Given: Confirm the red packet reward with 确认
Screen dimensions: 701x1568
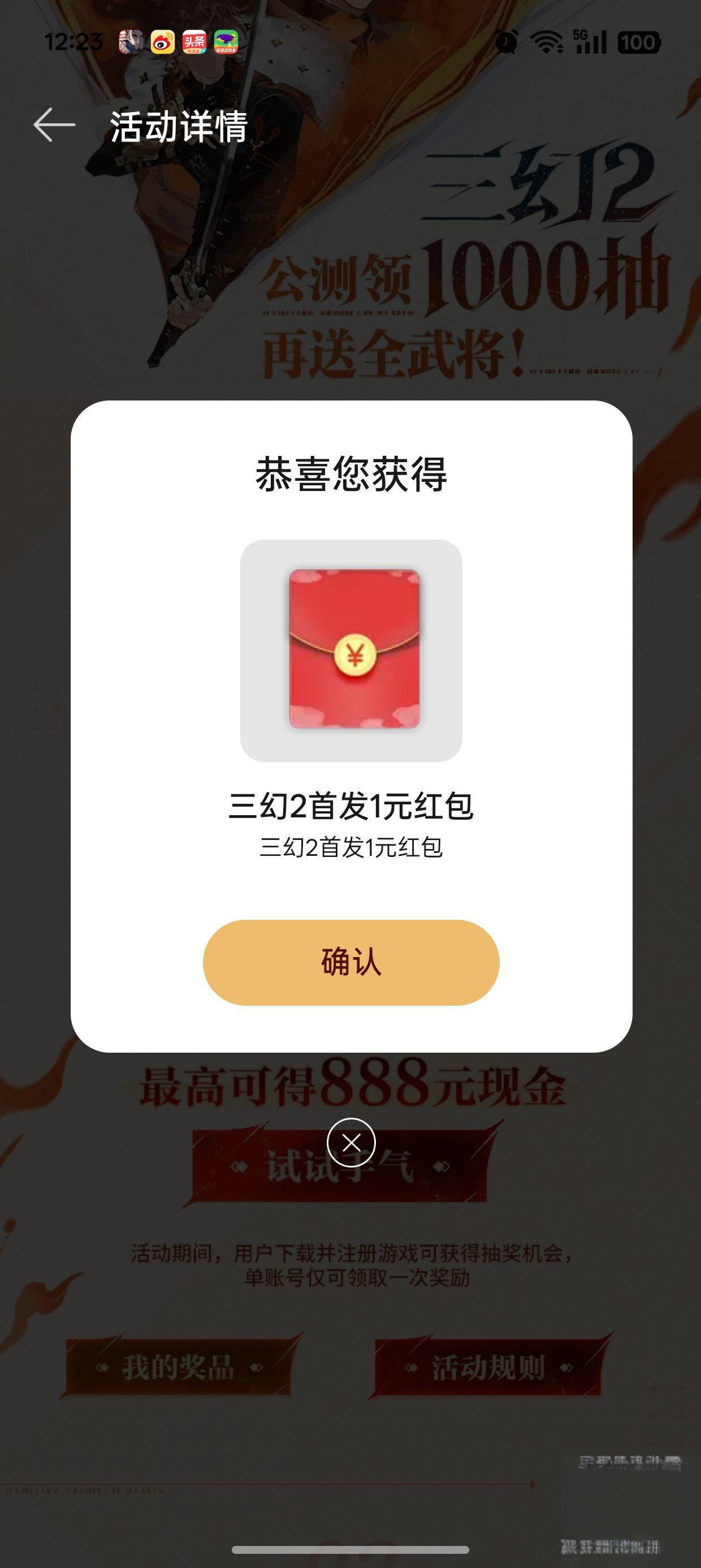Looking at the screenshot, I should (351, 962).
